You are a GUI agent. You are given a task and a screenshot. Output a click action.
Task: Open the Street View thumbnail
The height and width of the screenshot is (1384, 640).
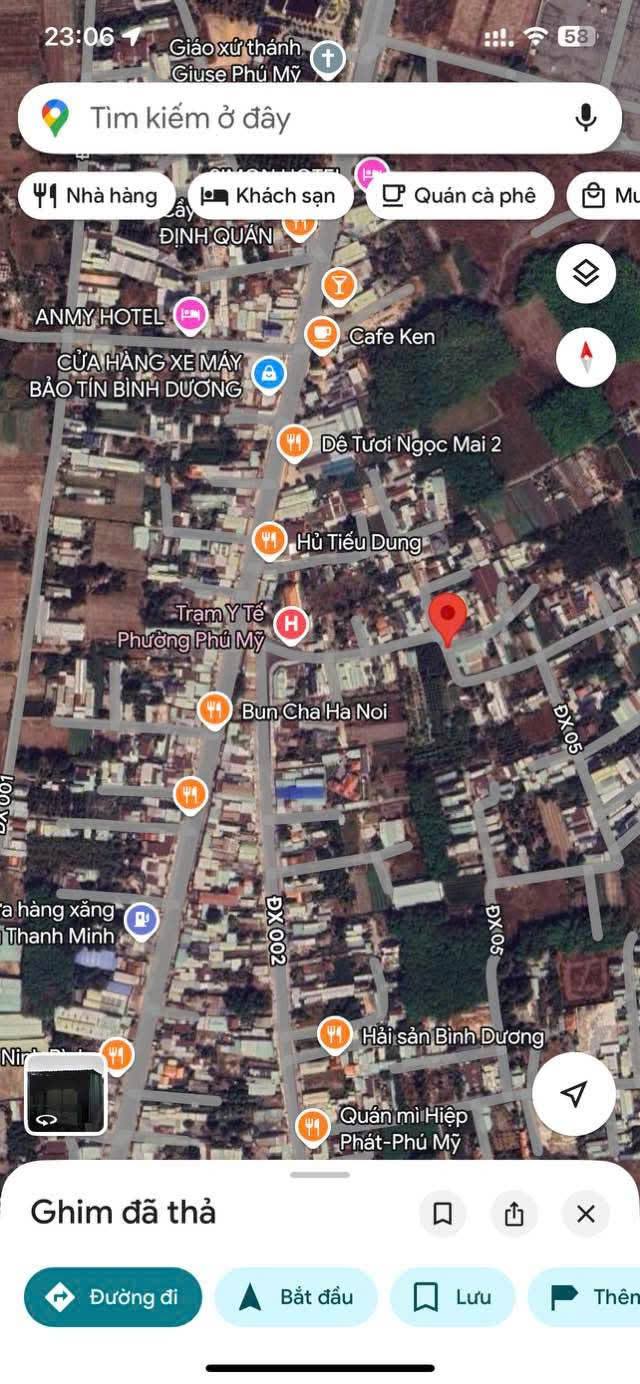pos(66,1093)
